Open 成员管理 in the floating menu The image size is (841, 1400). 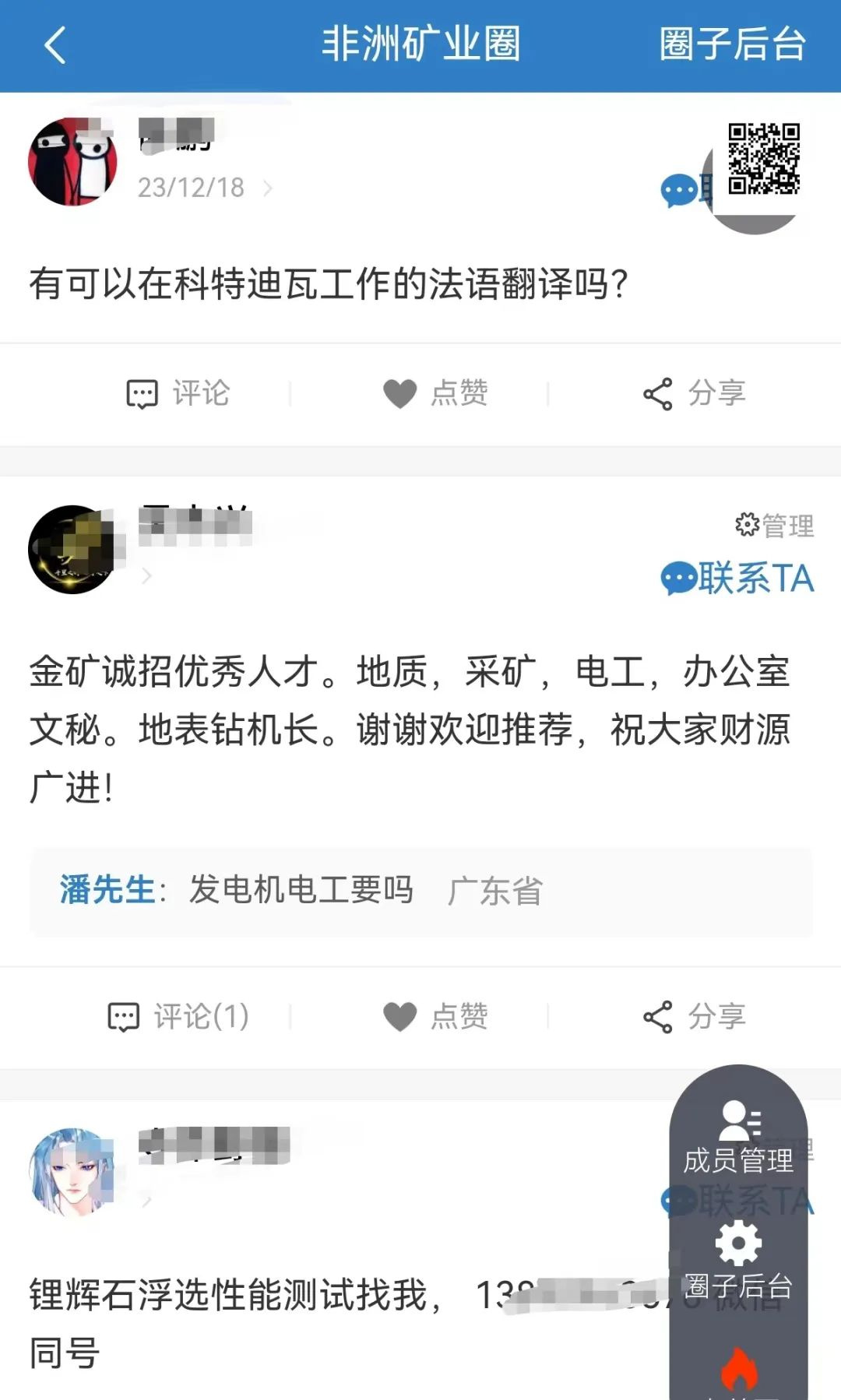[738, 1137]
